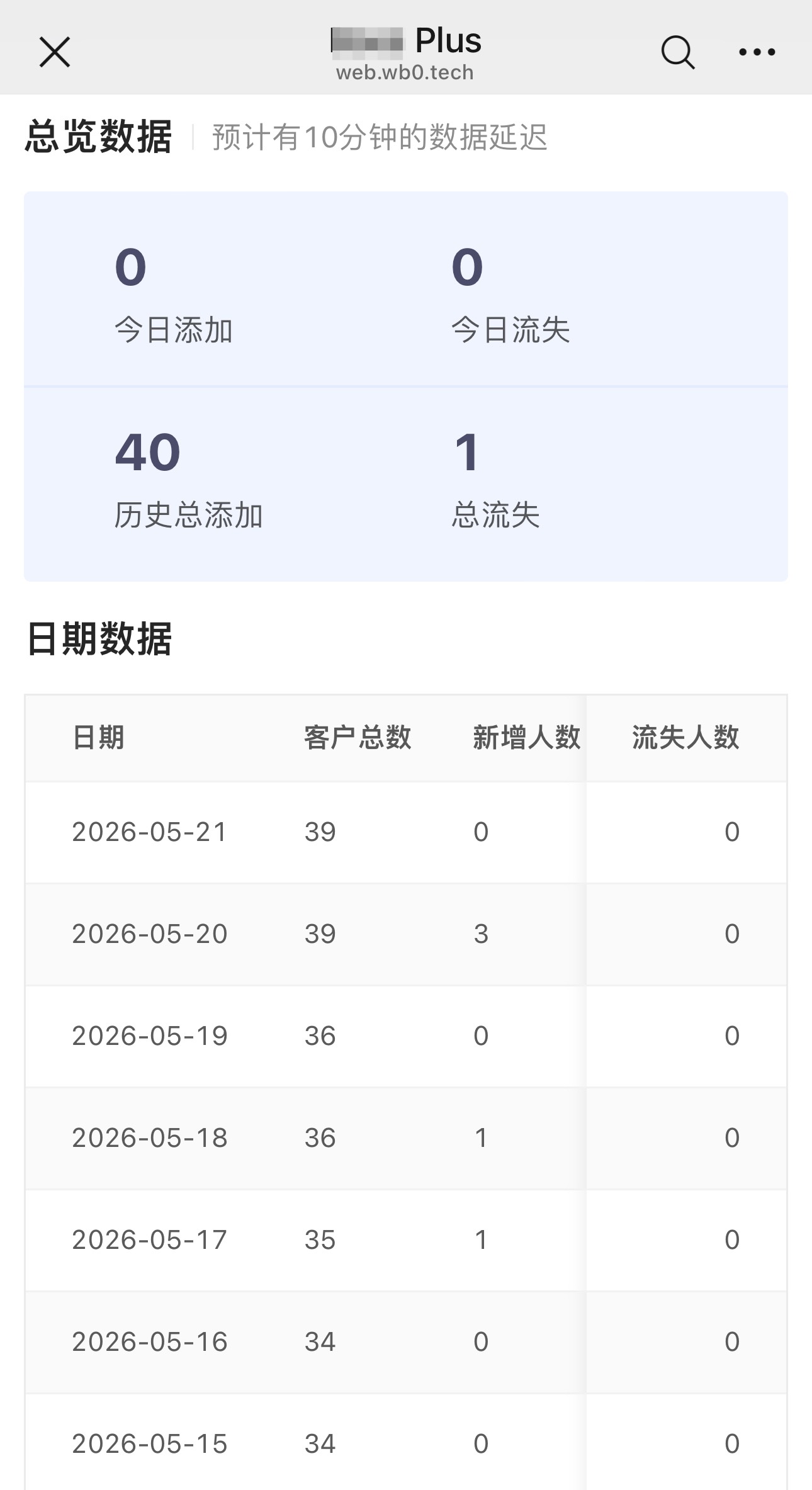Open the three-dot overflow menu
This screenshot has height=1490, width=812.
757,52
